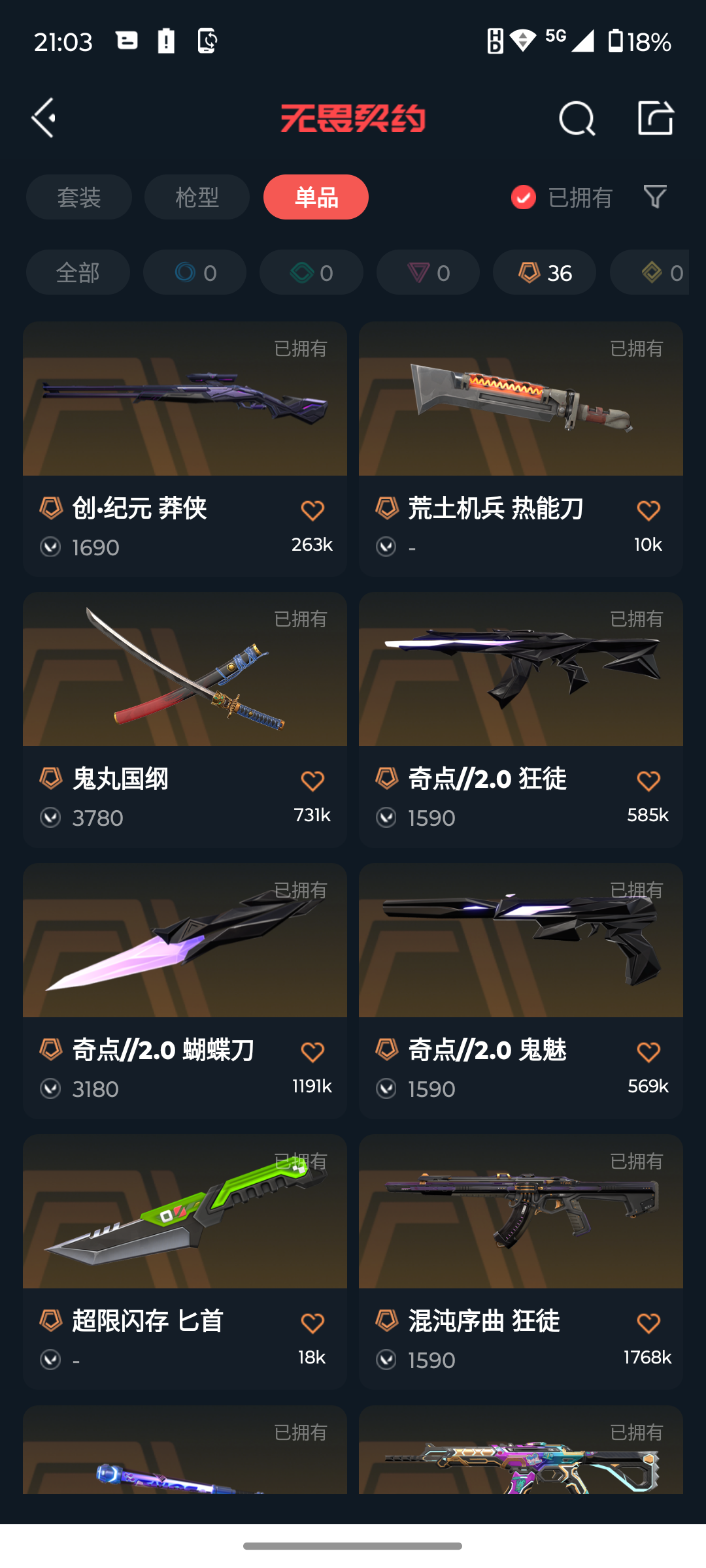
Task: Favorite the 奇点//2.0 蝴蝶刀 skin
Action: 312,1052
